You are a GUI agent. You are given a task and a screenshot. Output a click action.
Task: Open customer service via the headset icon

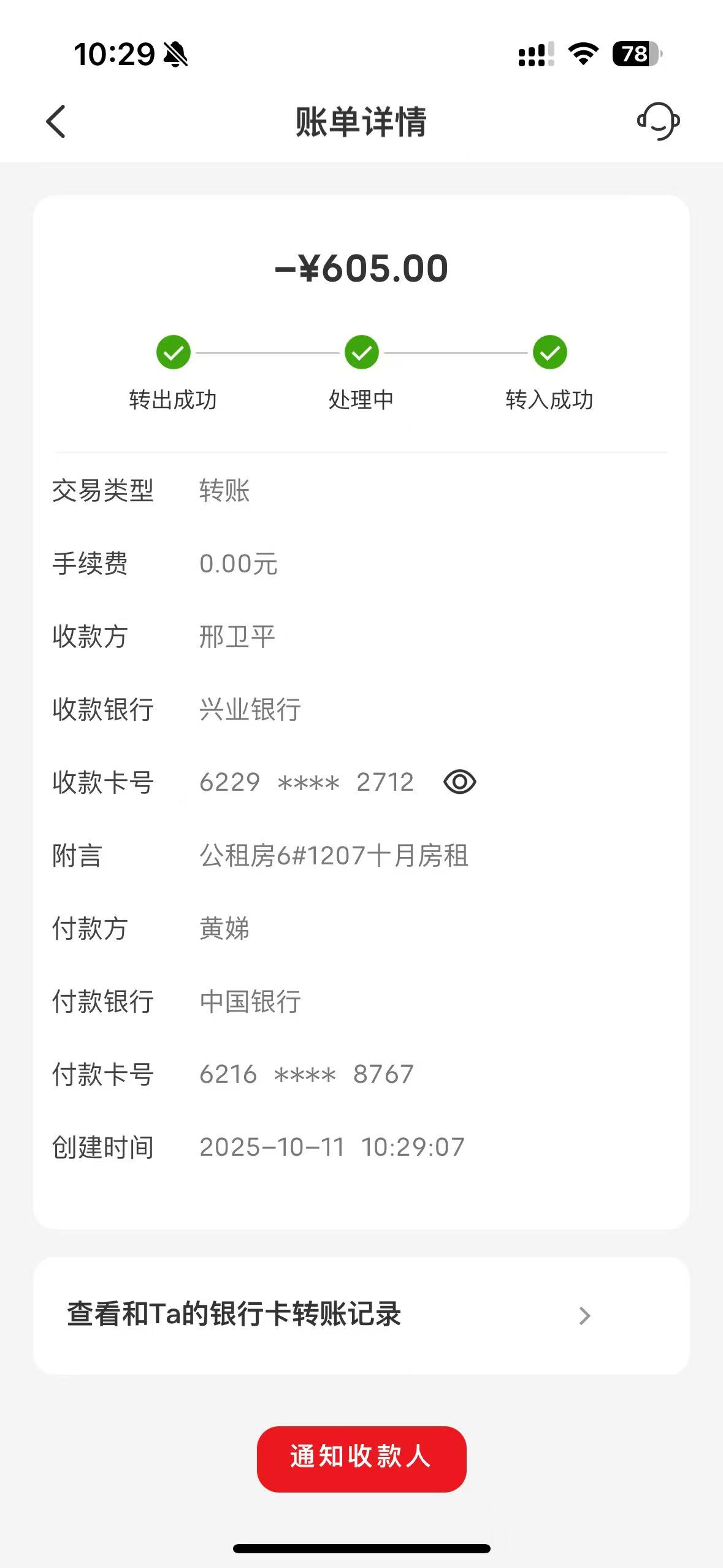click(658, 121)
